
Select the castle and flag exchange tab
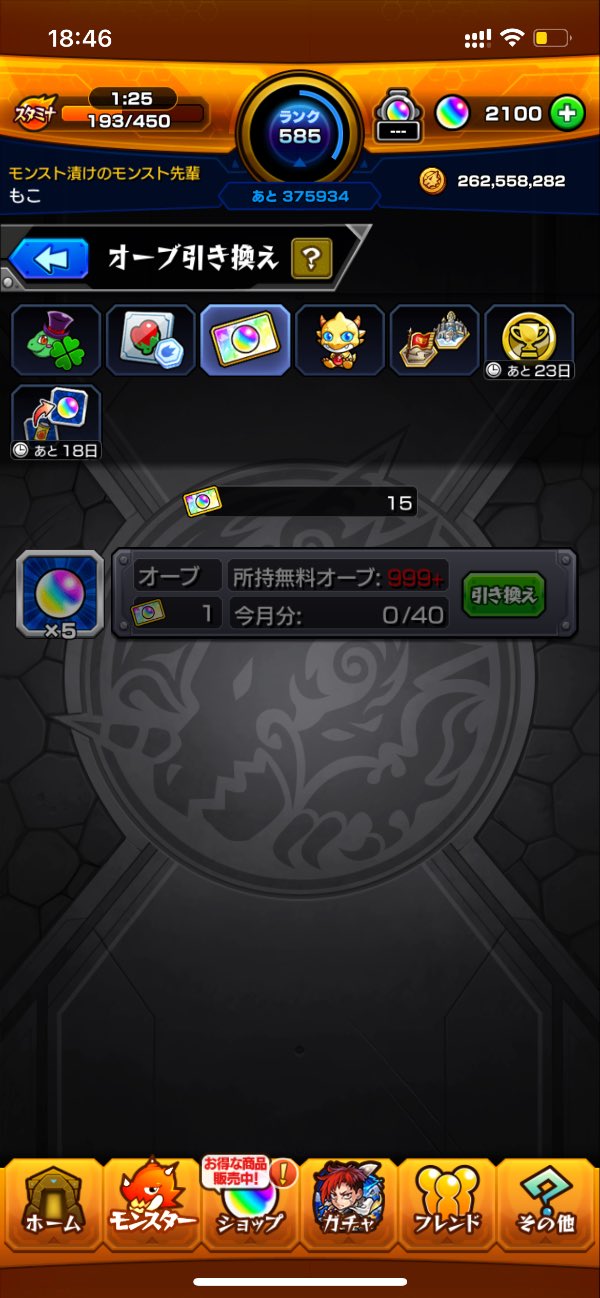[434, 341]
